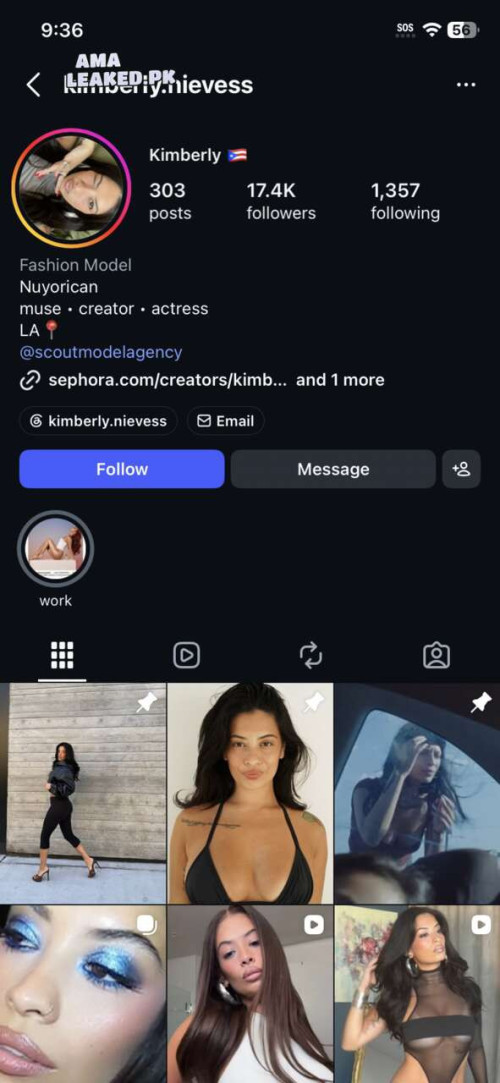This screenshot has height=1083, width=500.
Task: Switch to the posts grid tab
Action: [62, 655]
